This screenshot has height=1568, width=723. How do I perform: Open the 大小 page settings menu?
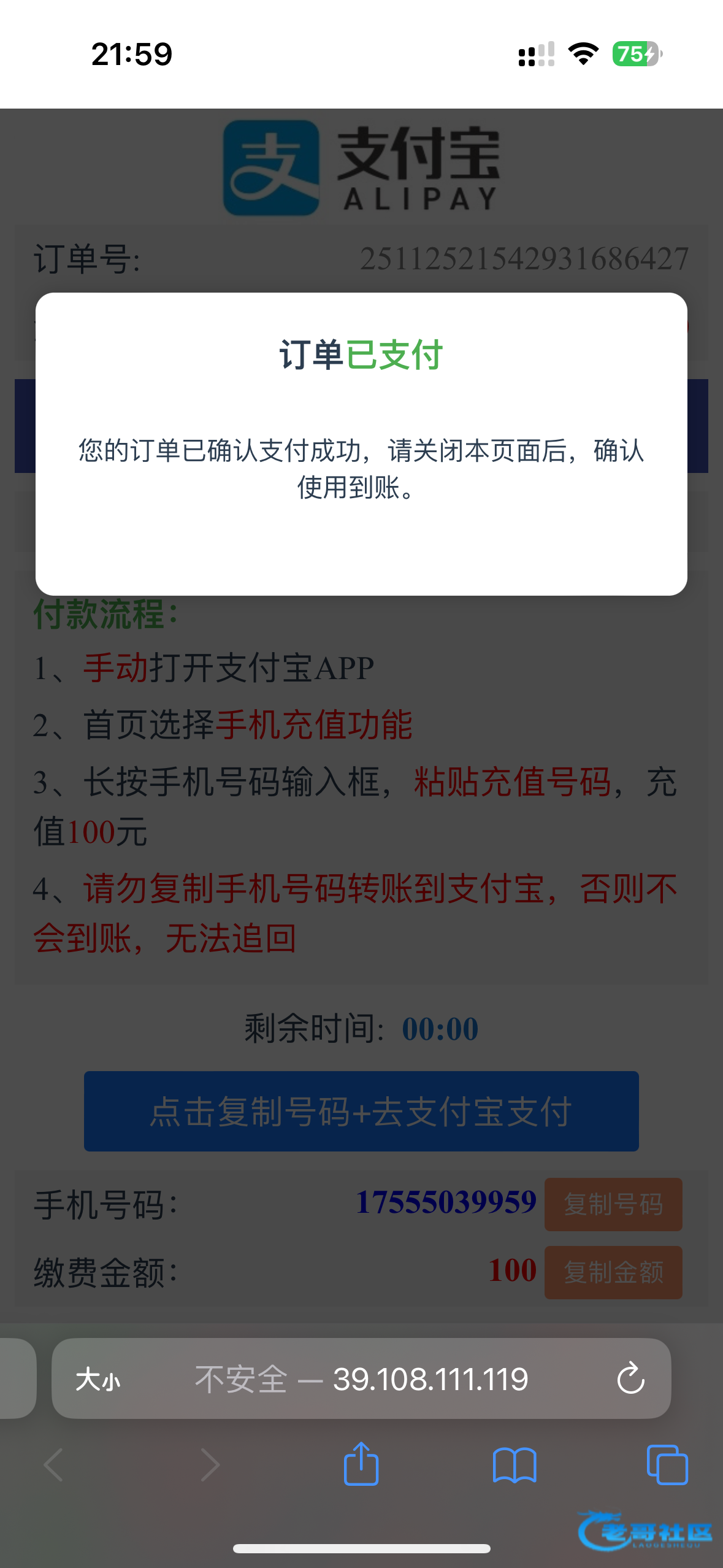click(98, 1380)
